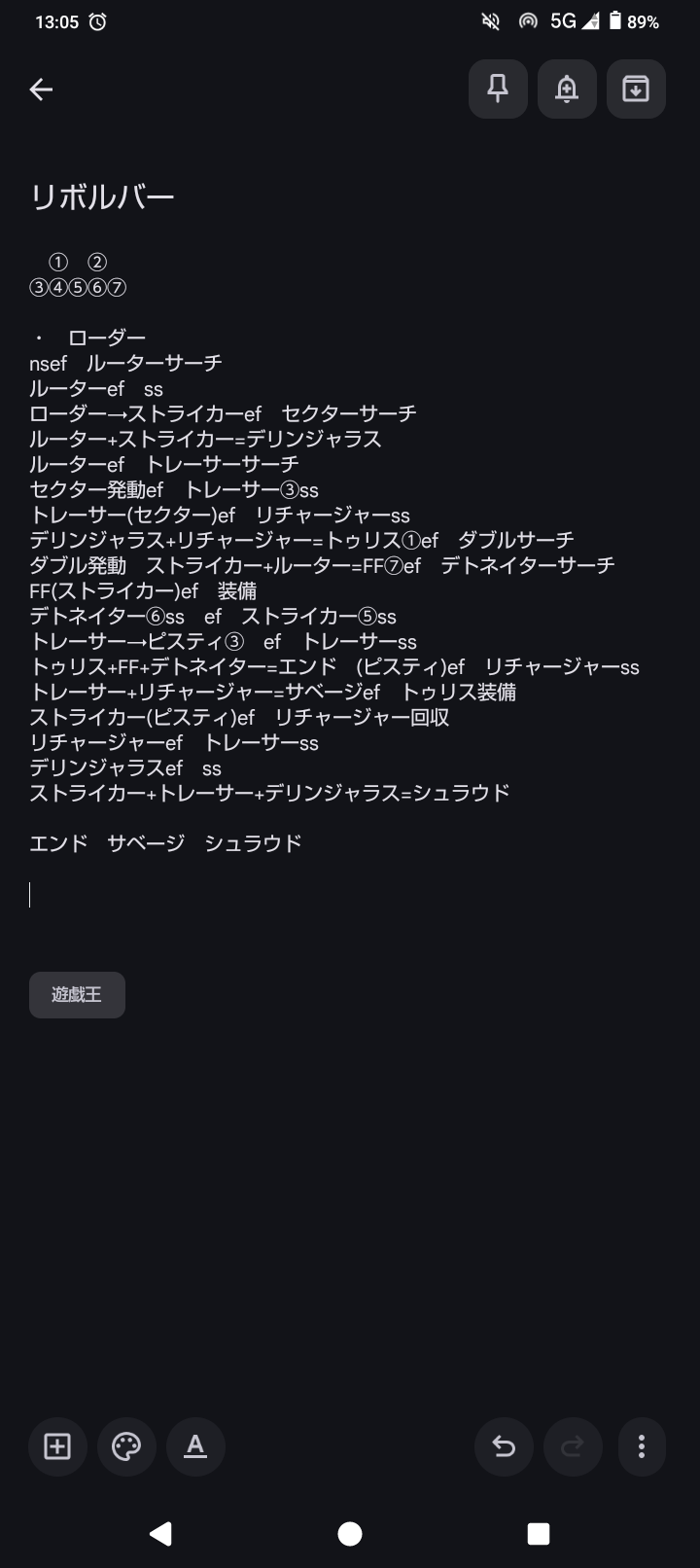Pin this note
The width and height of the screenshot is (700, 1568).
498,89
